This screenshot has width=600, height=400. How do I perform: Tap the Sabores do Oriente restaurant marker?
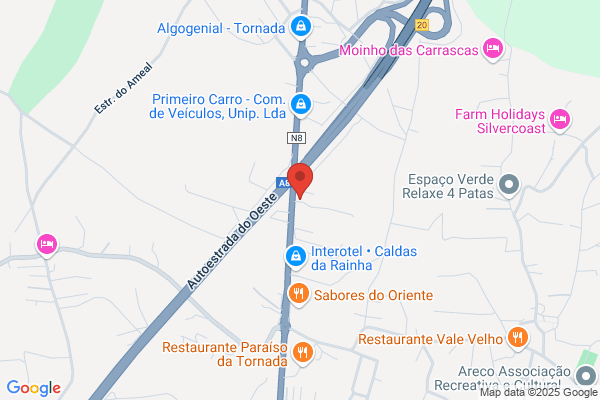tap(298, 294)
